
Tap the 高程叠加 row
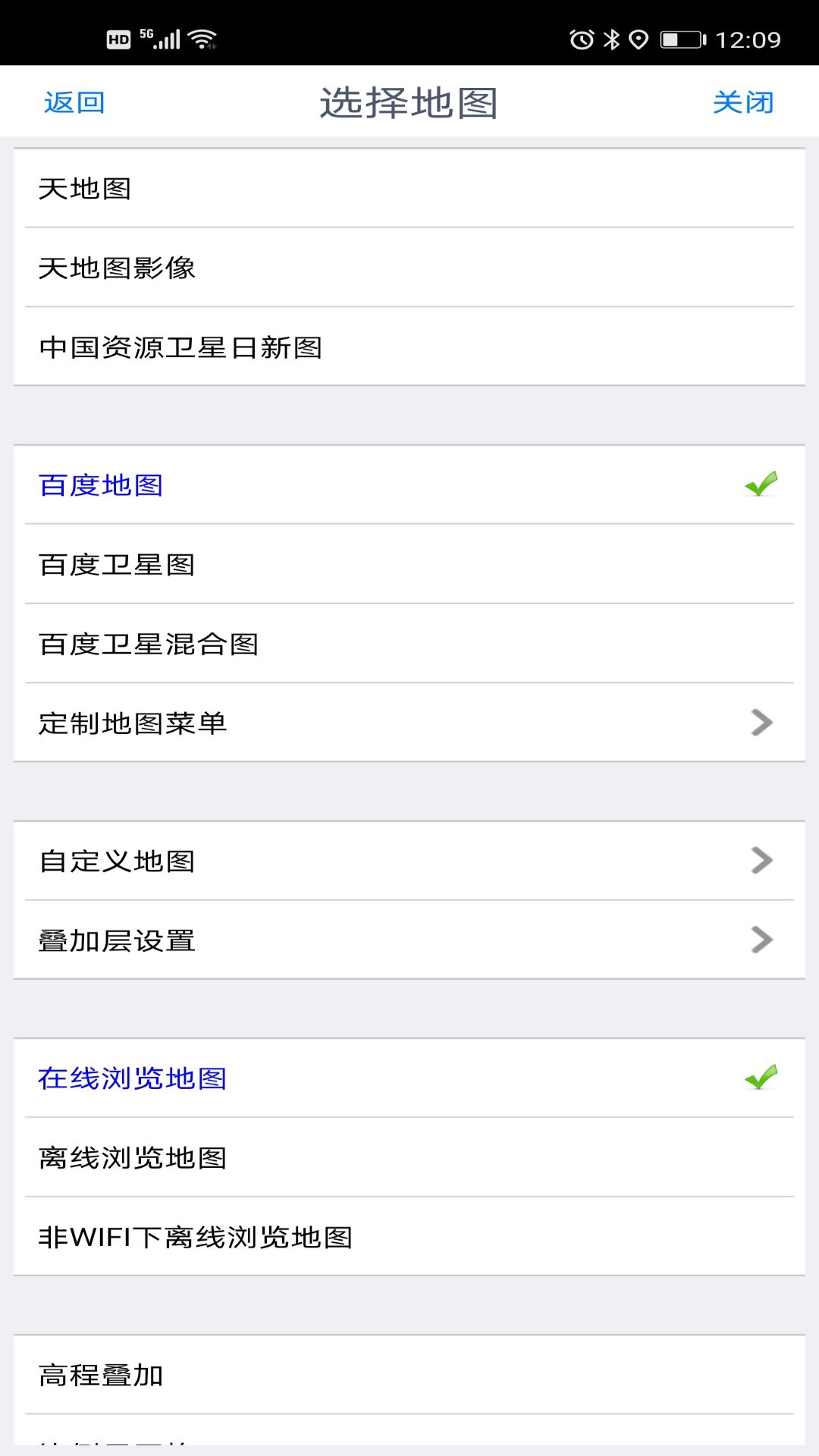point(409,1376)
